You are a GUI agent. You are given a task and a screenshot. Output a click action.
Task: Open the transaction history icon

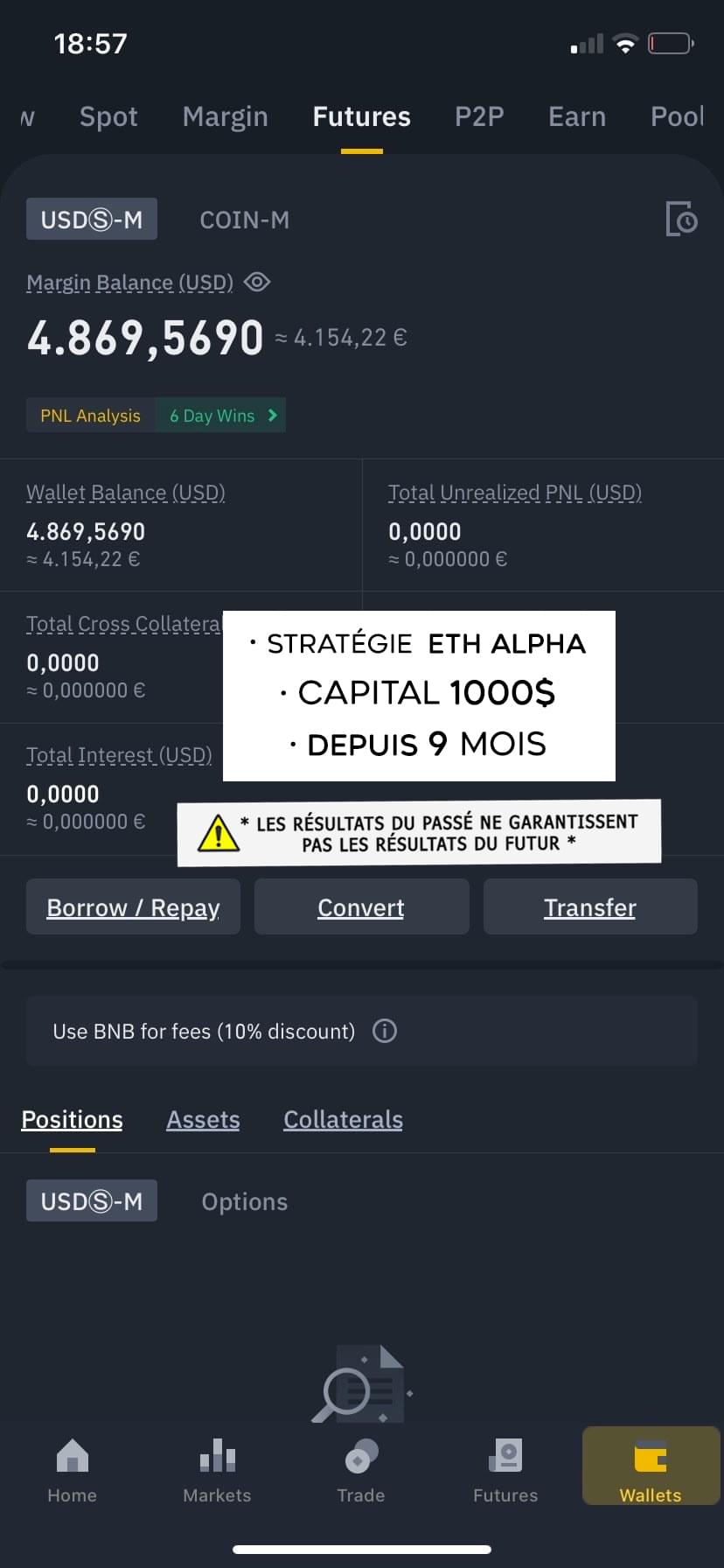point(681,219)
